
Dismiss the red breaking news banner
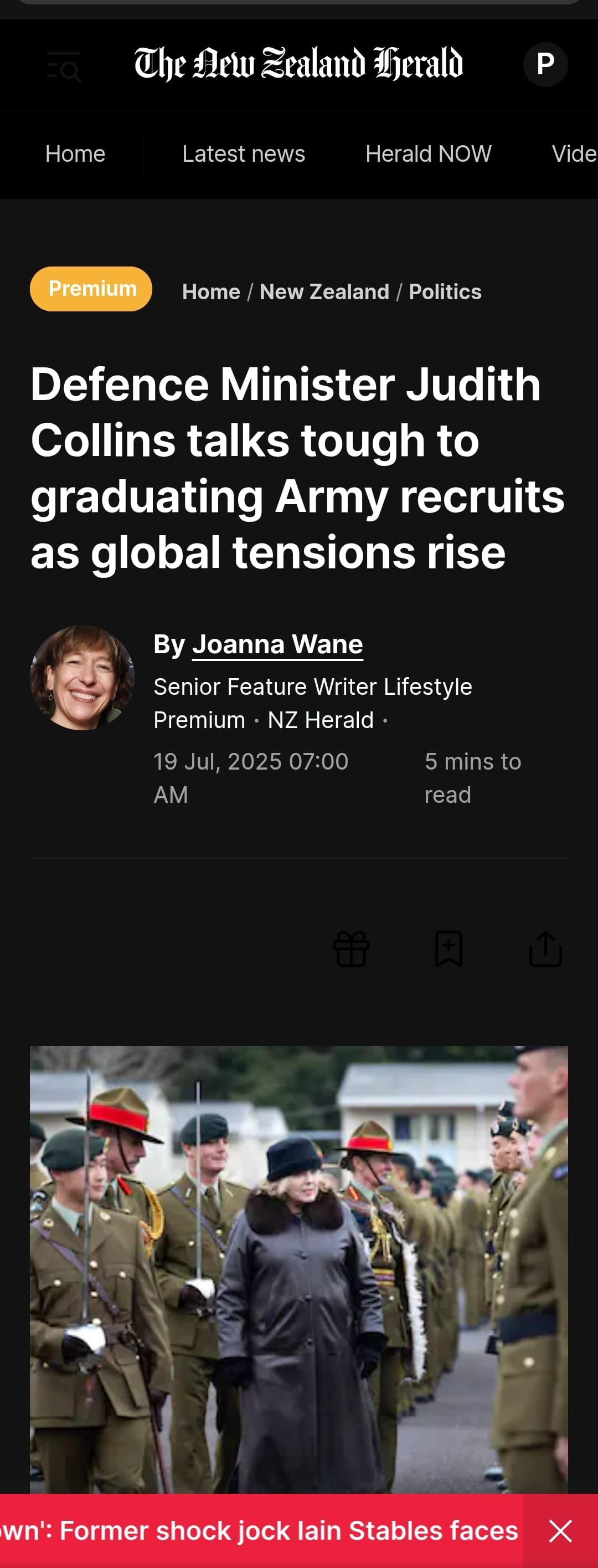559,1531
